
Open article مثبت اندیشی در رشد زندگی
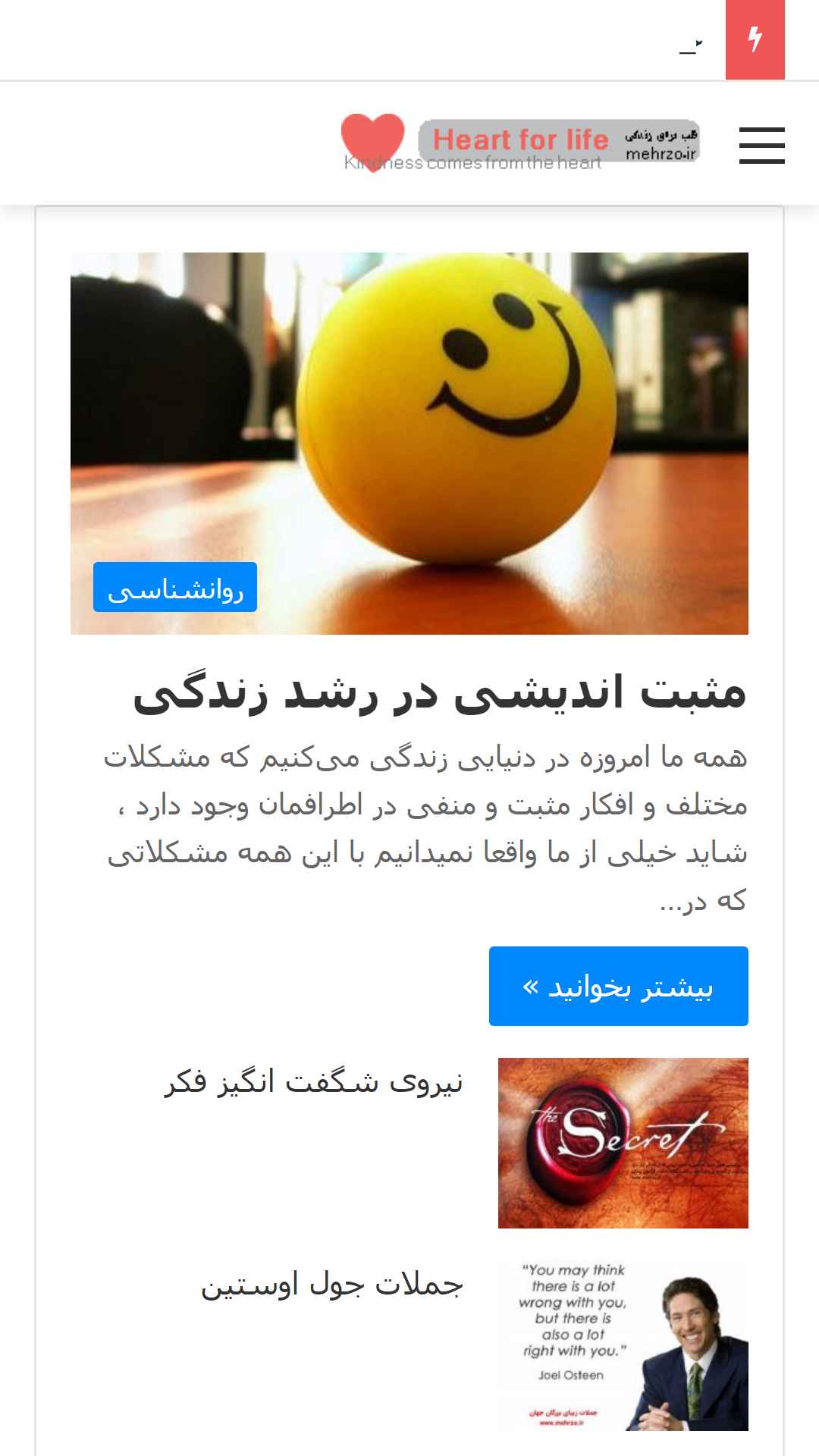[440, 693]
